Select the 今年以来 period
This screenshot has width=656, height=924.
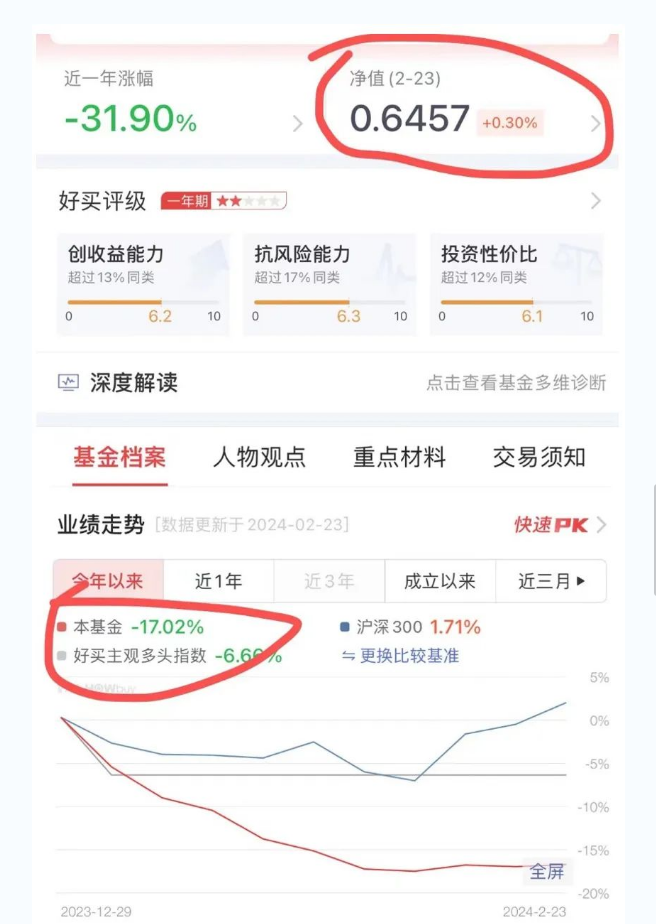(108, 581)
